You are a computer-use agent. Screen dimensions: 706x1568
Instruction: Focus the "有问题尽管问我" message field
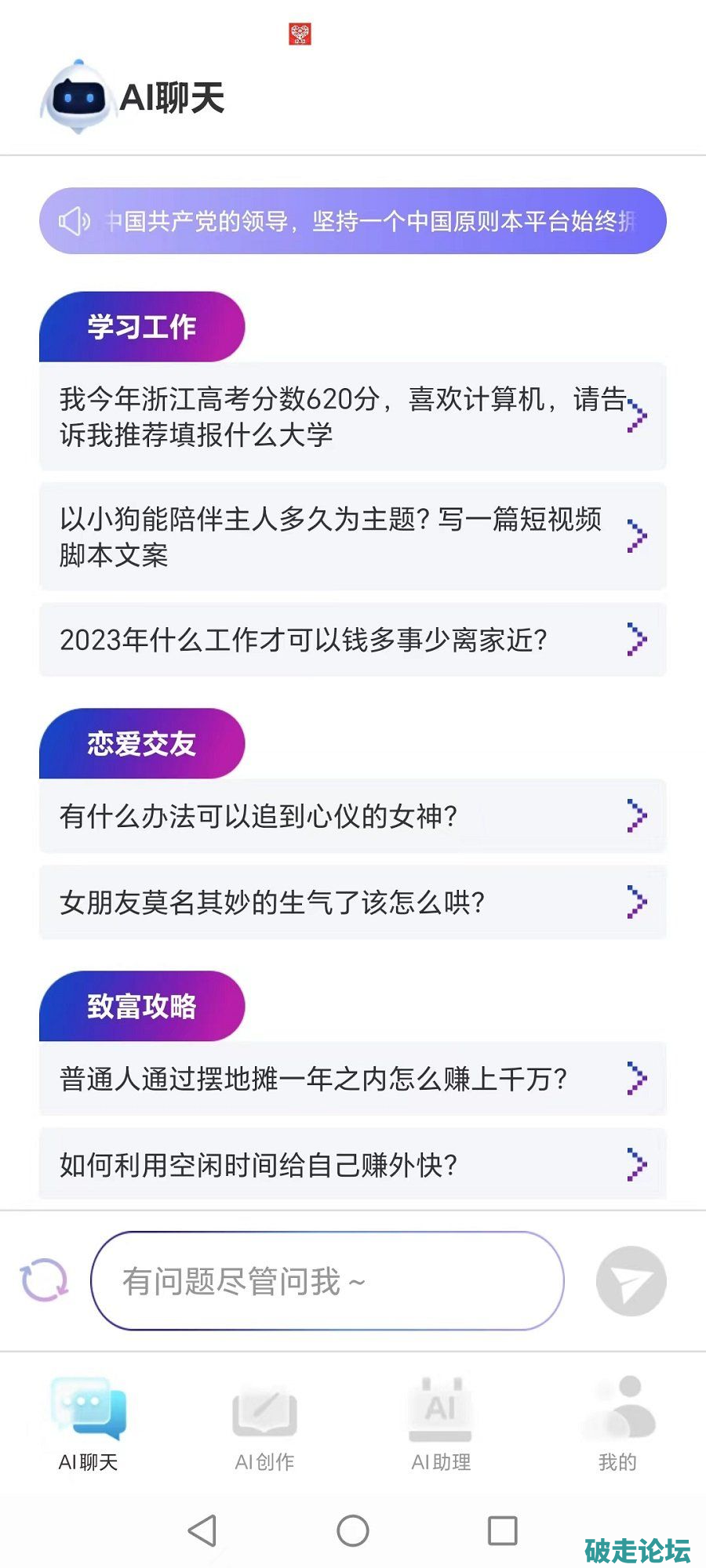327,1281
